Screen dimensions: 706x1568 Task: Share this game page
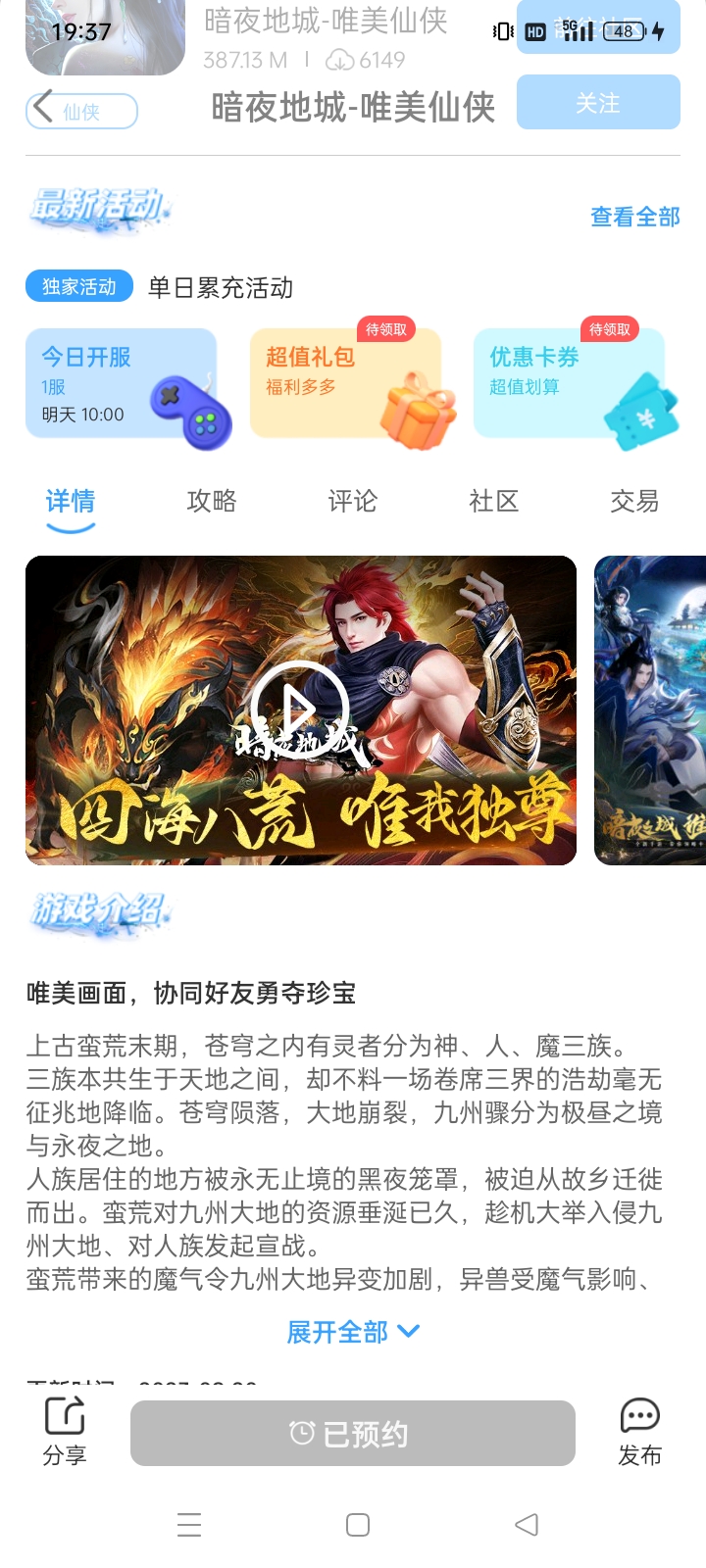[65, 1432]
